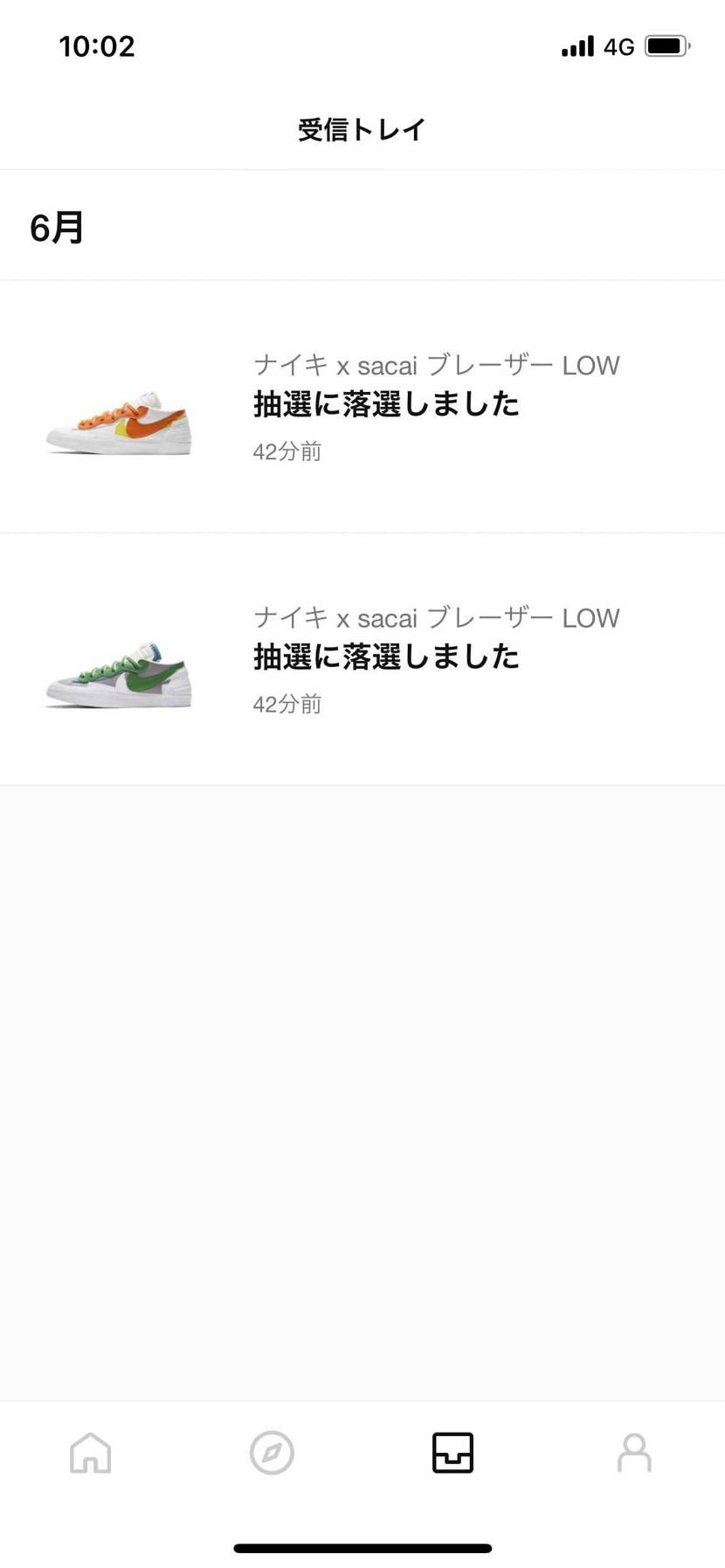Tap the battery icon in status bar
This screenshot has height=1568, width=725.
tap(666, 45)
